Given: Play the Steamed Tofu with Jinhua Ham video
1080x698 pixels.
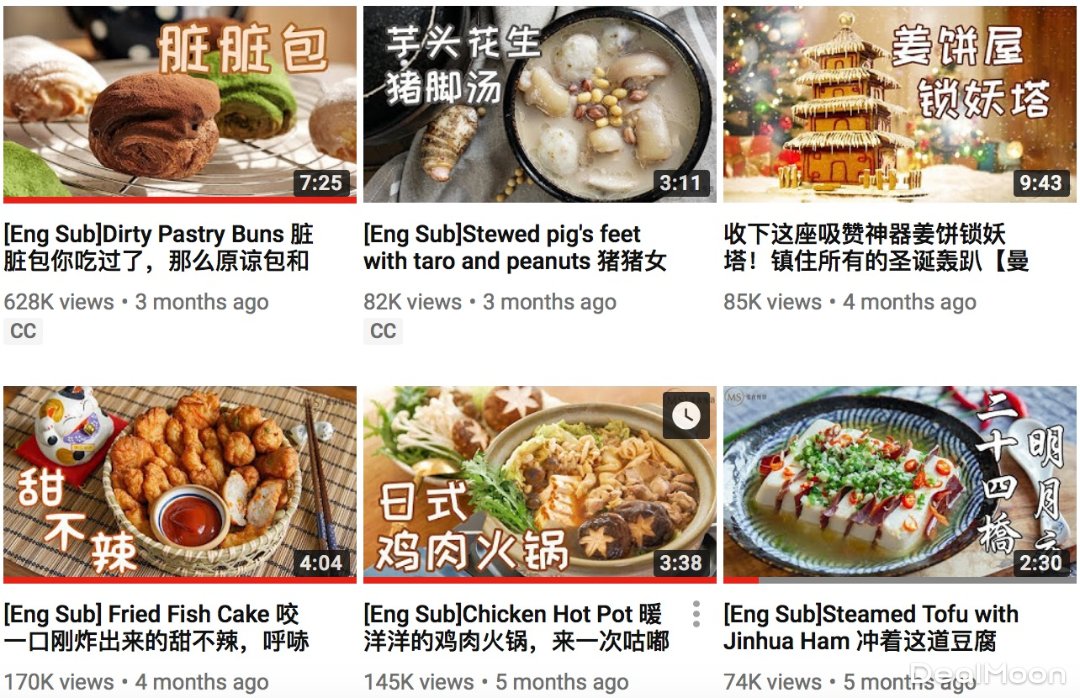Looking at the screenshot, I should [899, 483].
